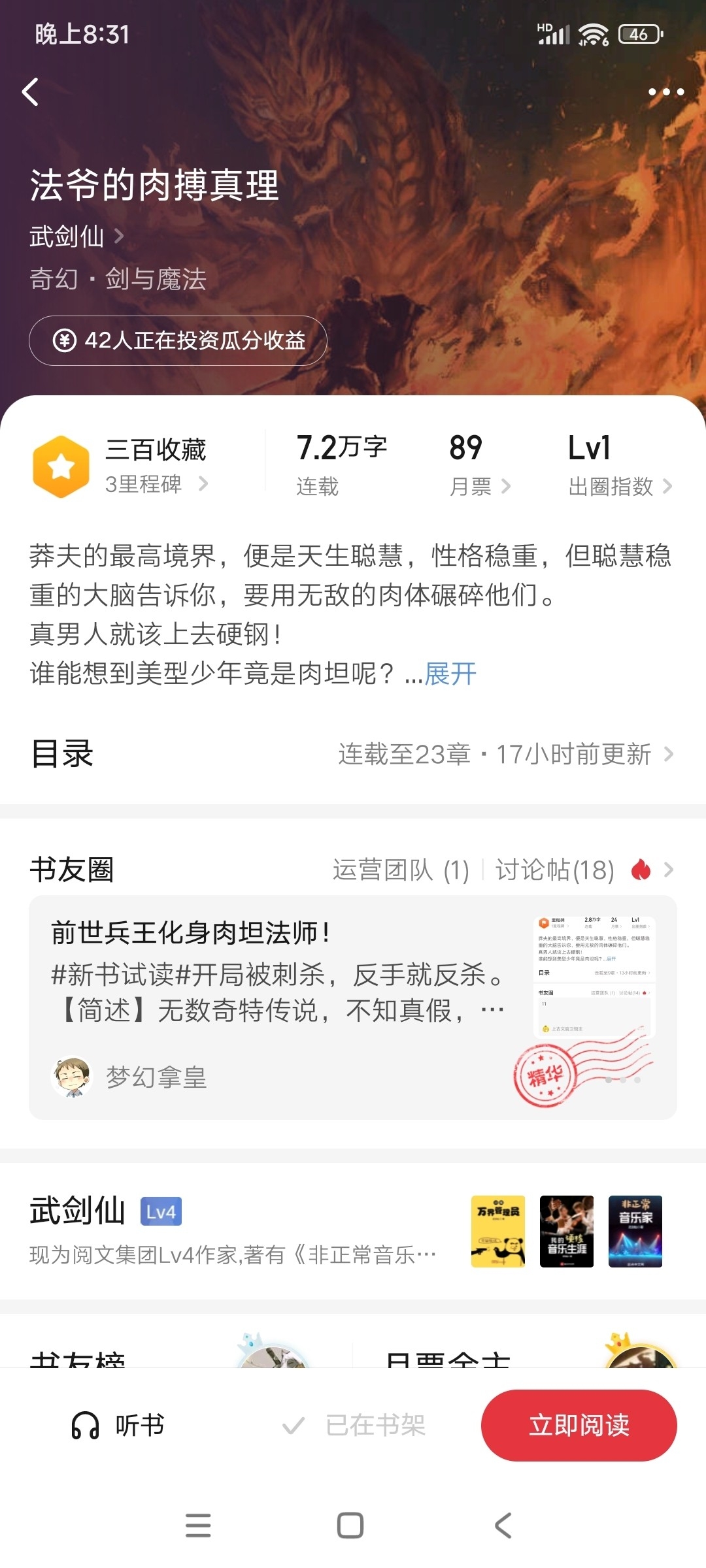Open recent apps from navigation bar
This screenshot has height=1568, width=706.
coord(198,1526)
